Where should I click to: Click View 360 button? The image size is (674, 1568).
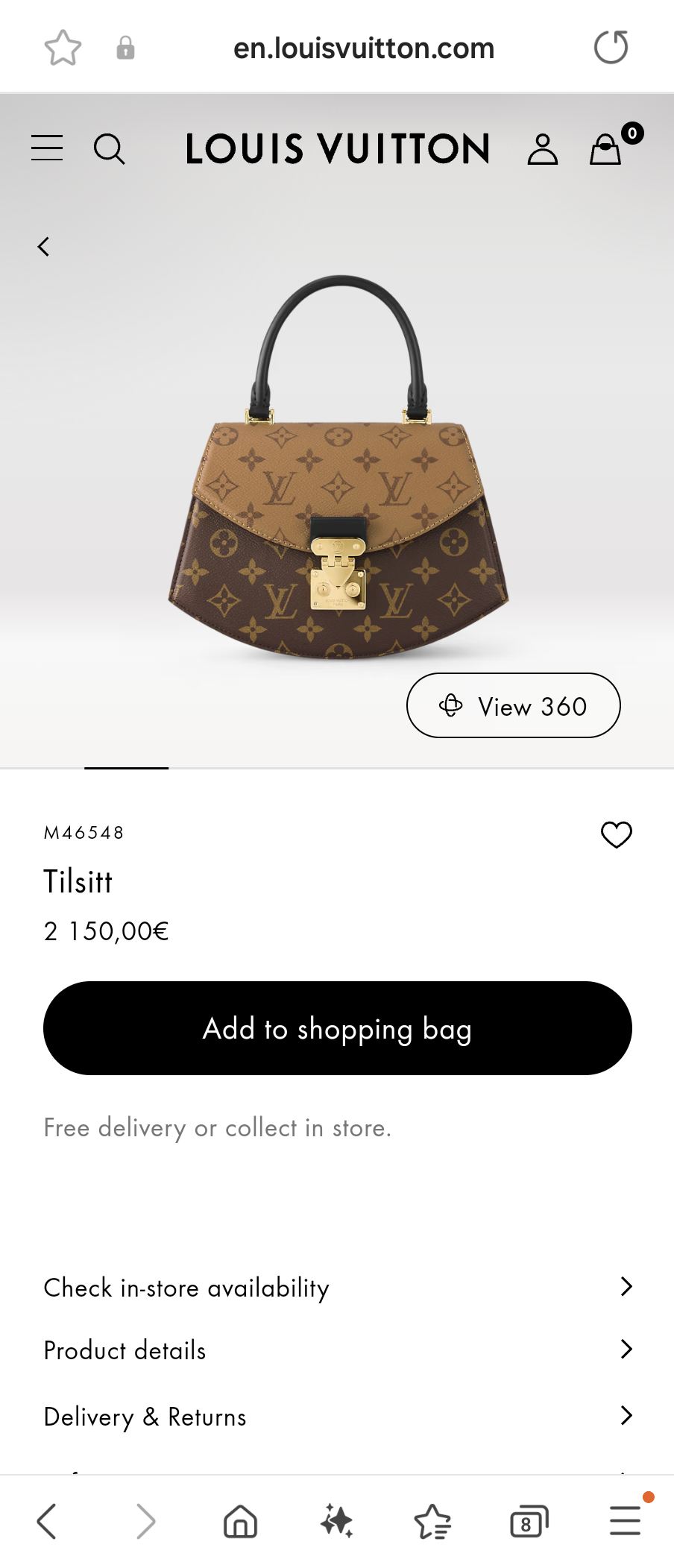513,705
